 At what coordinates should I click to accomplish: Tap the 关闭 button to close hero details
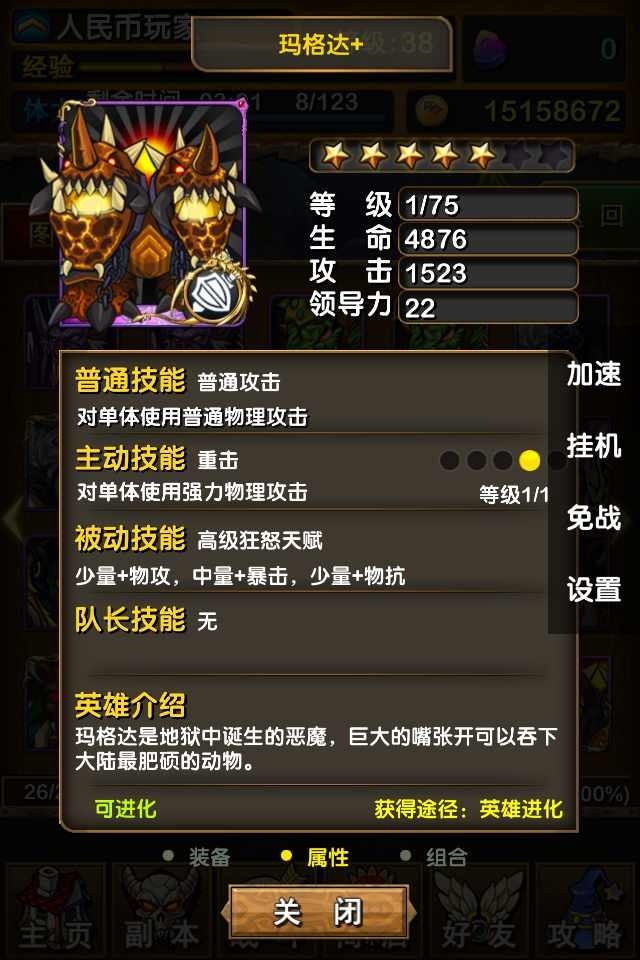[318, 912]
